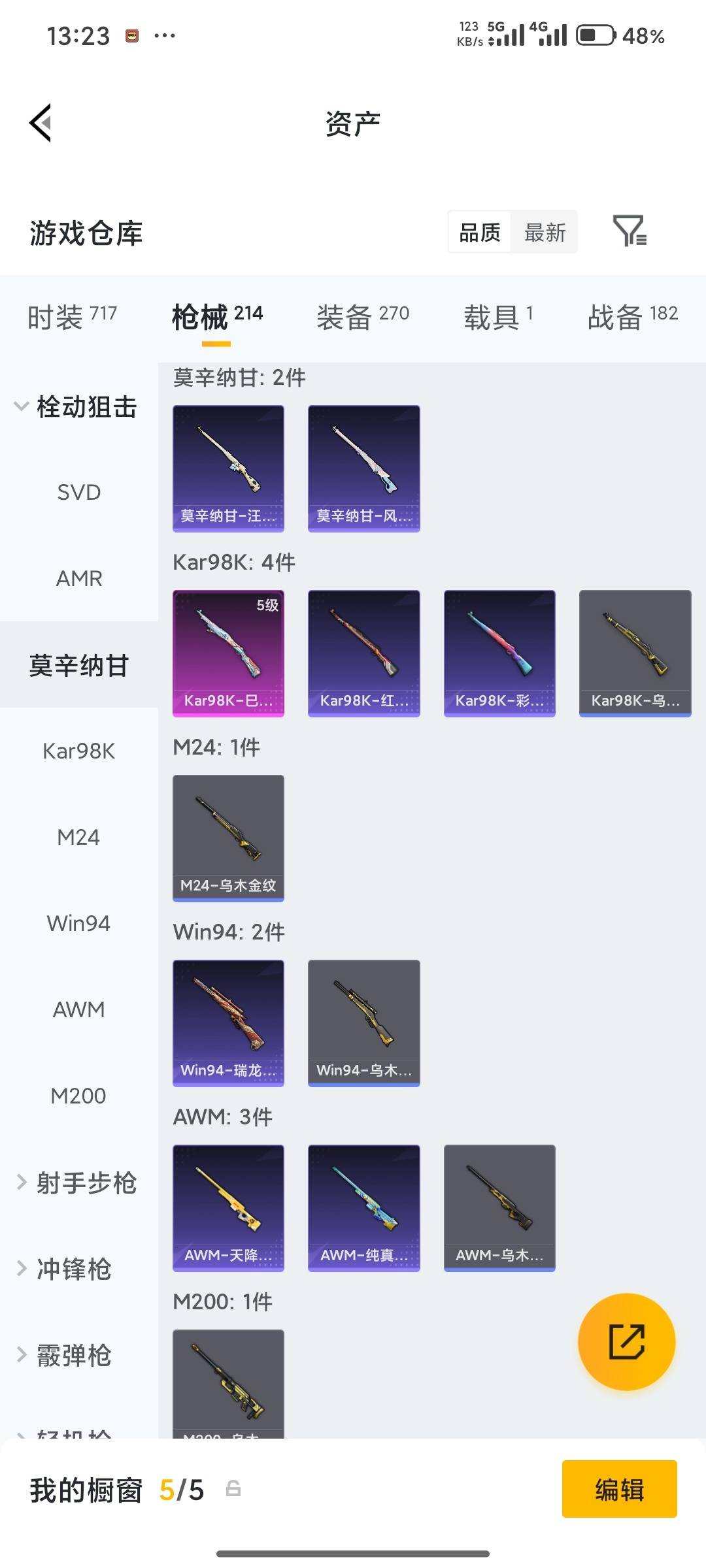Expand the 冲锋枪 category

coord(65,1269)
